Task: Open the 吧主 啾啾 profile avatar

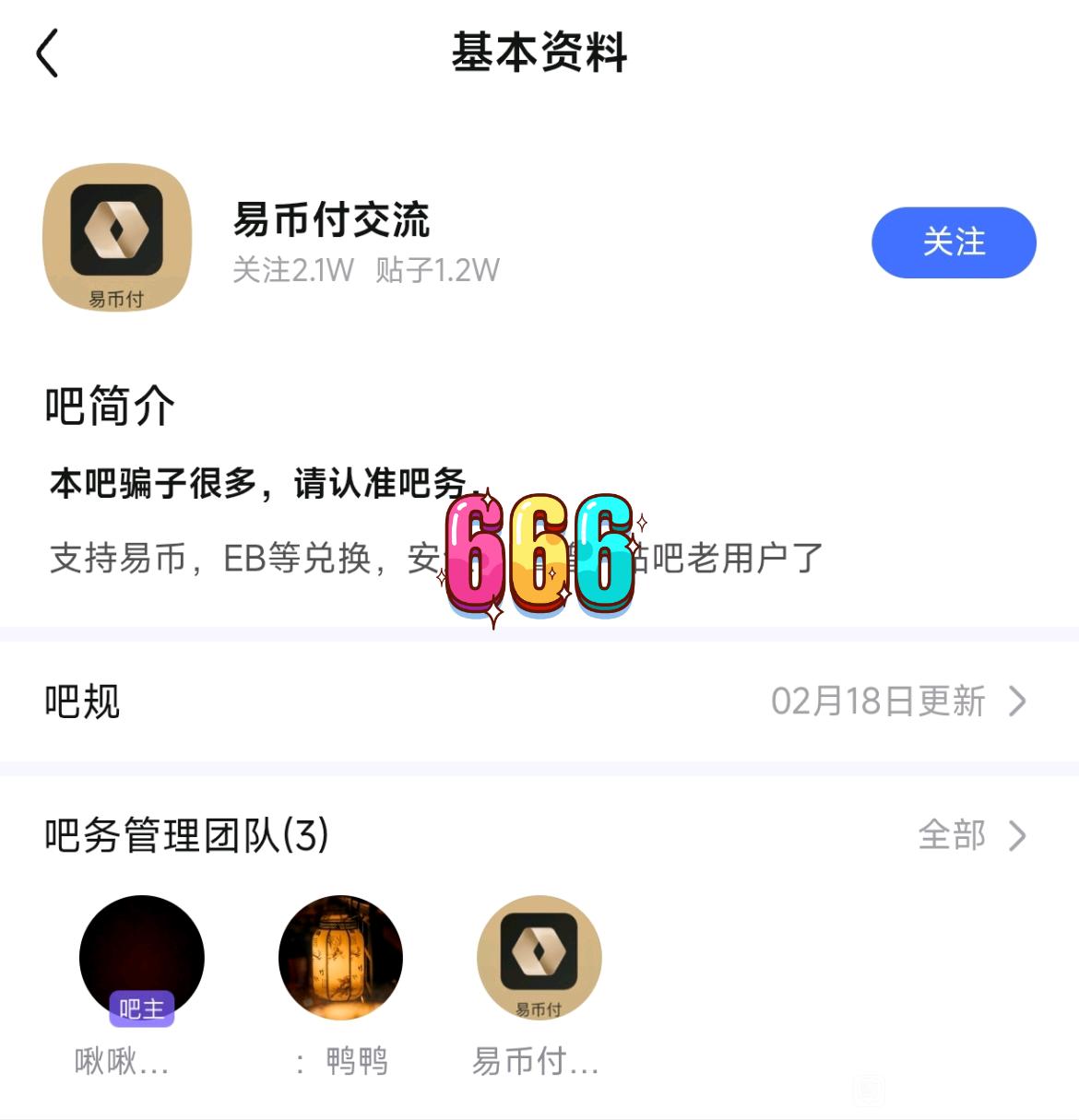Action: pyautogui.click(x=141, y=958)
